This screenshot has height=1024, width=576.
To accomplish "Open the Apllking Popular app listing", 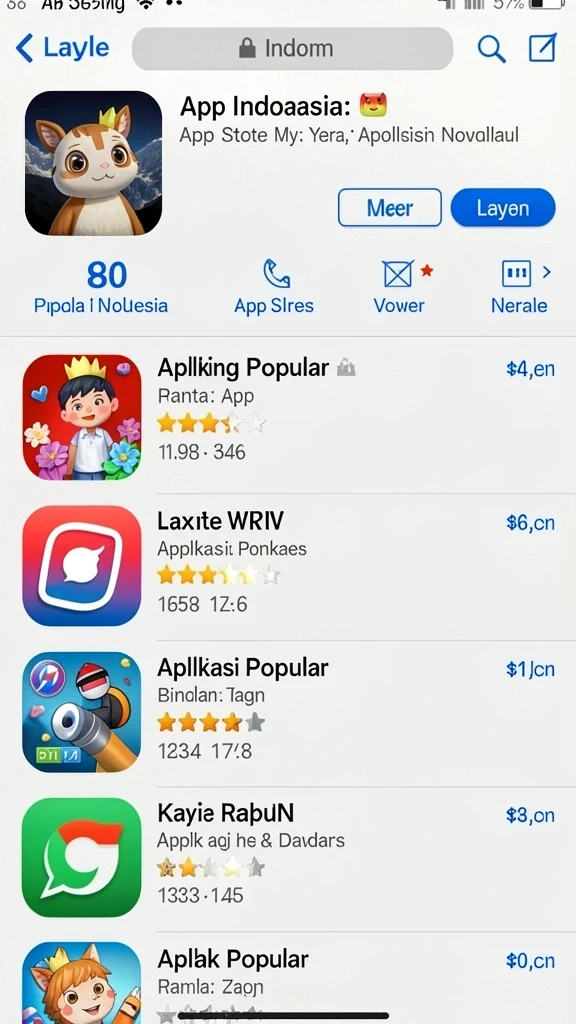I will pos(288,417).
